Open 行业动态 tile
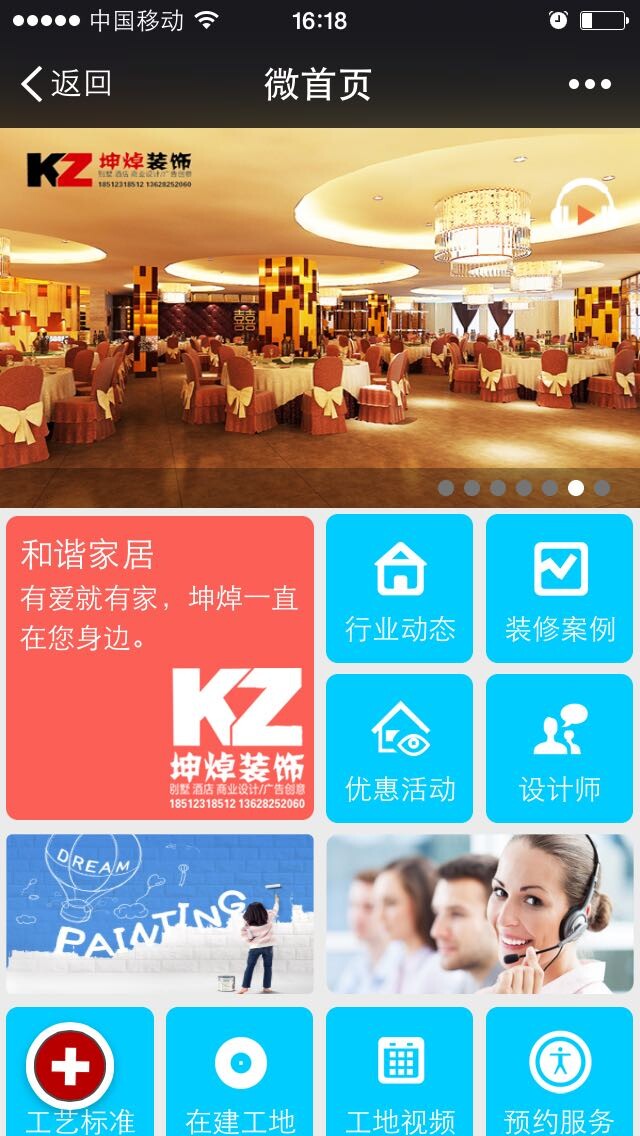Image resolution: width=640 pixels, height=1136 pixels. click(400, 589)
